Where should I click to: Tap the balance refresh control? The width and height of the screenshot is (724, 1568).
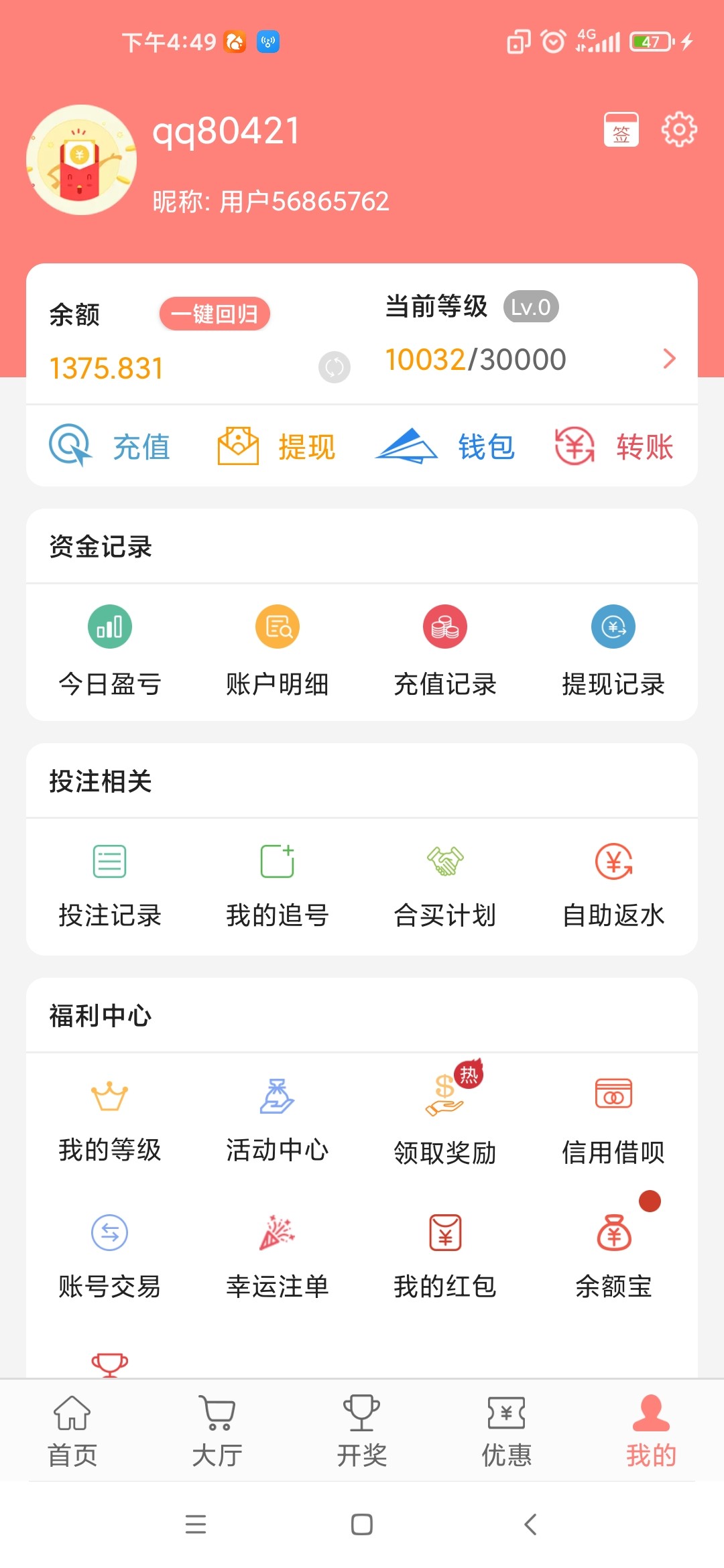[x=333, y=367]
